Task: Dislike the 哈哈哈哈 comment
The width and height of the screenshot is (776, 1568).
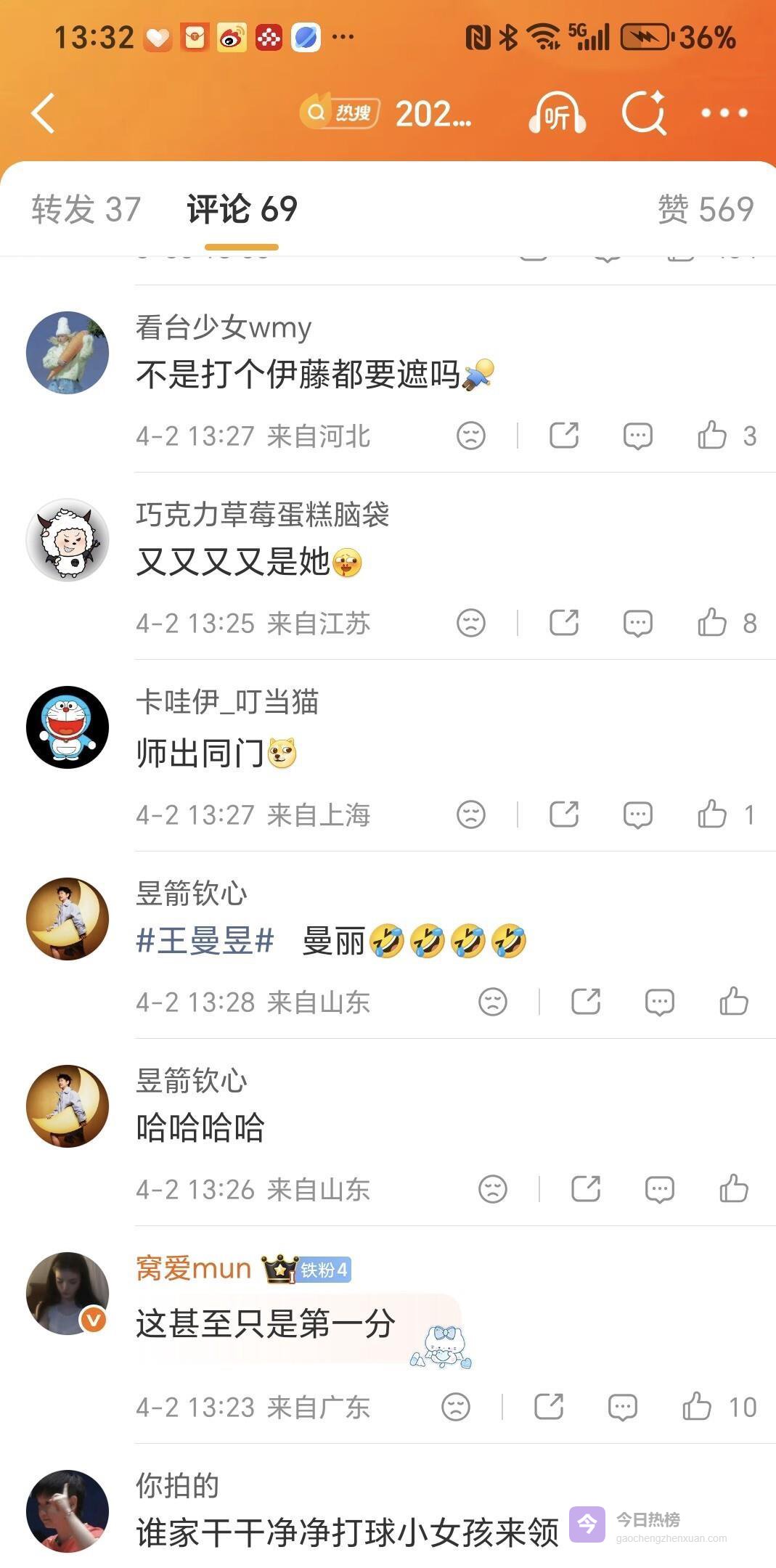Action: point(492,1189)
